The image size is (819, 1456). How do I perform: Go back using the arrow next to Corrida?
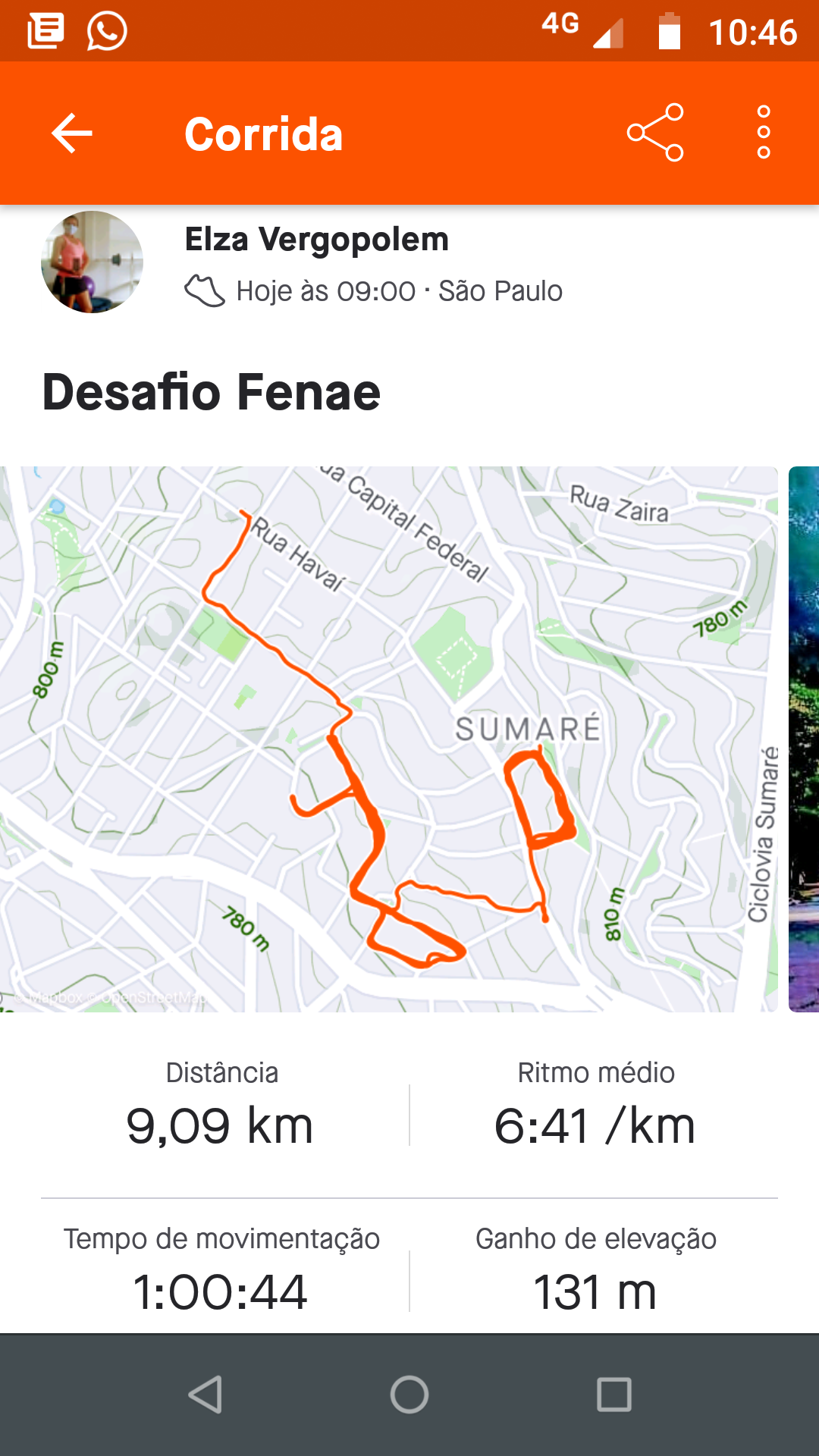pyautogui.click(x=72, y=133)
